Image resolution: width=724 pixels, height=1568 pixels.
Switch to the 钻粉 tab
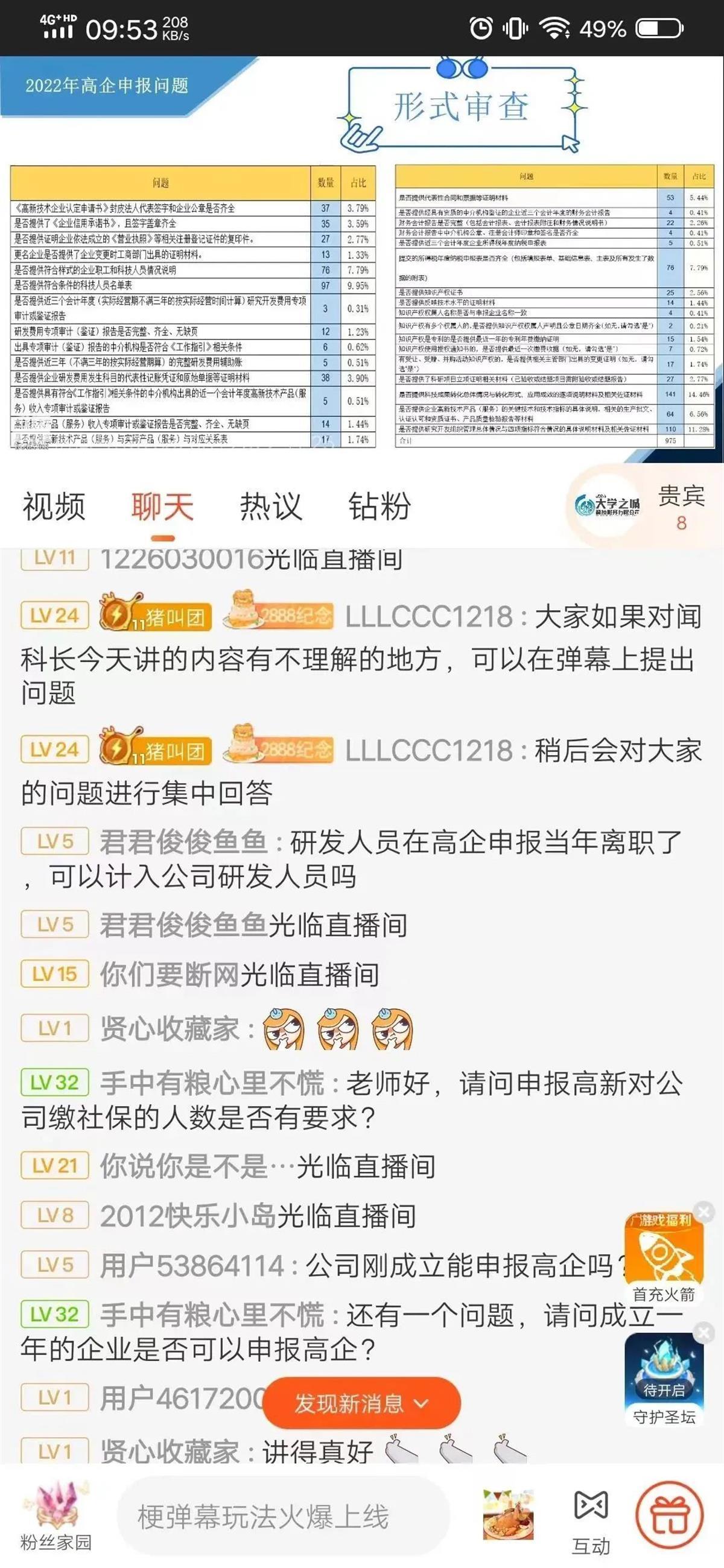point(379,507)
